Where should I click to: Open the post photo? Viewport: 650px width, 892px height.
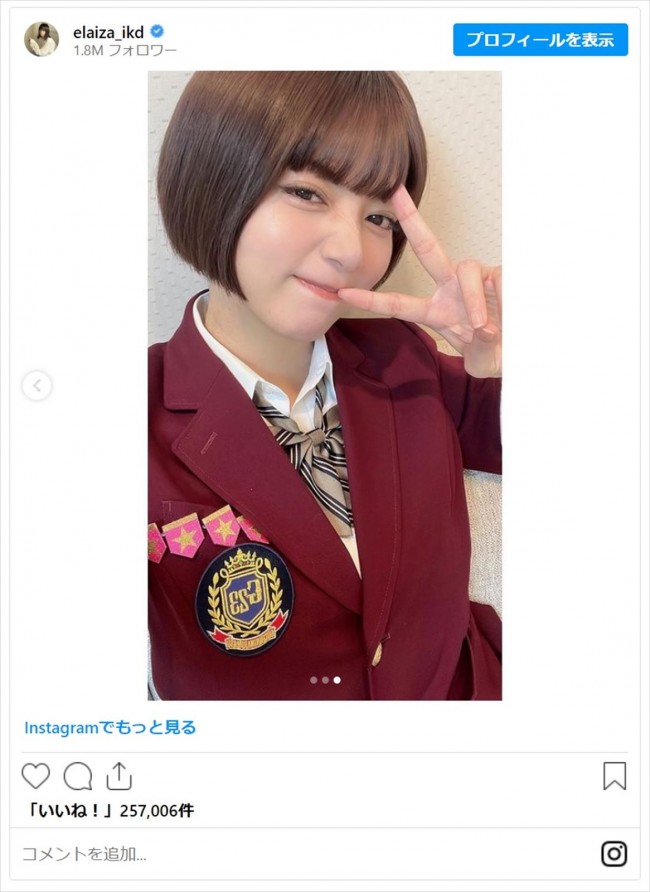325,385
